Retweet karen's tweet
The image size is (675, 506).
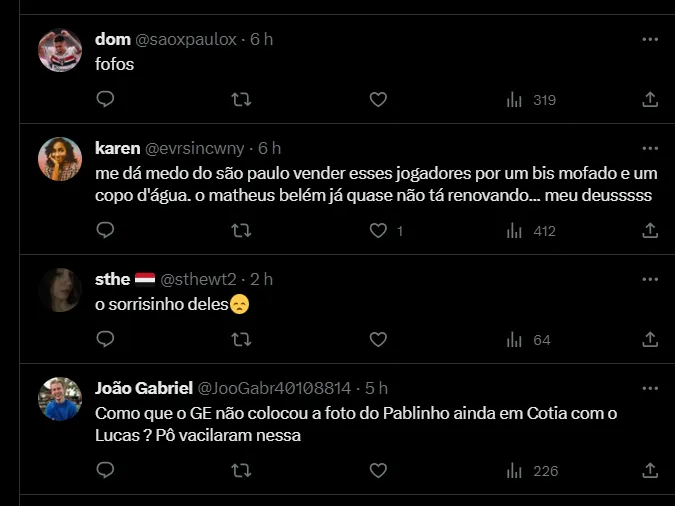241,230
